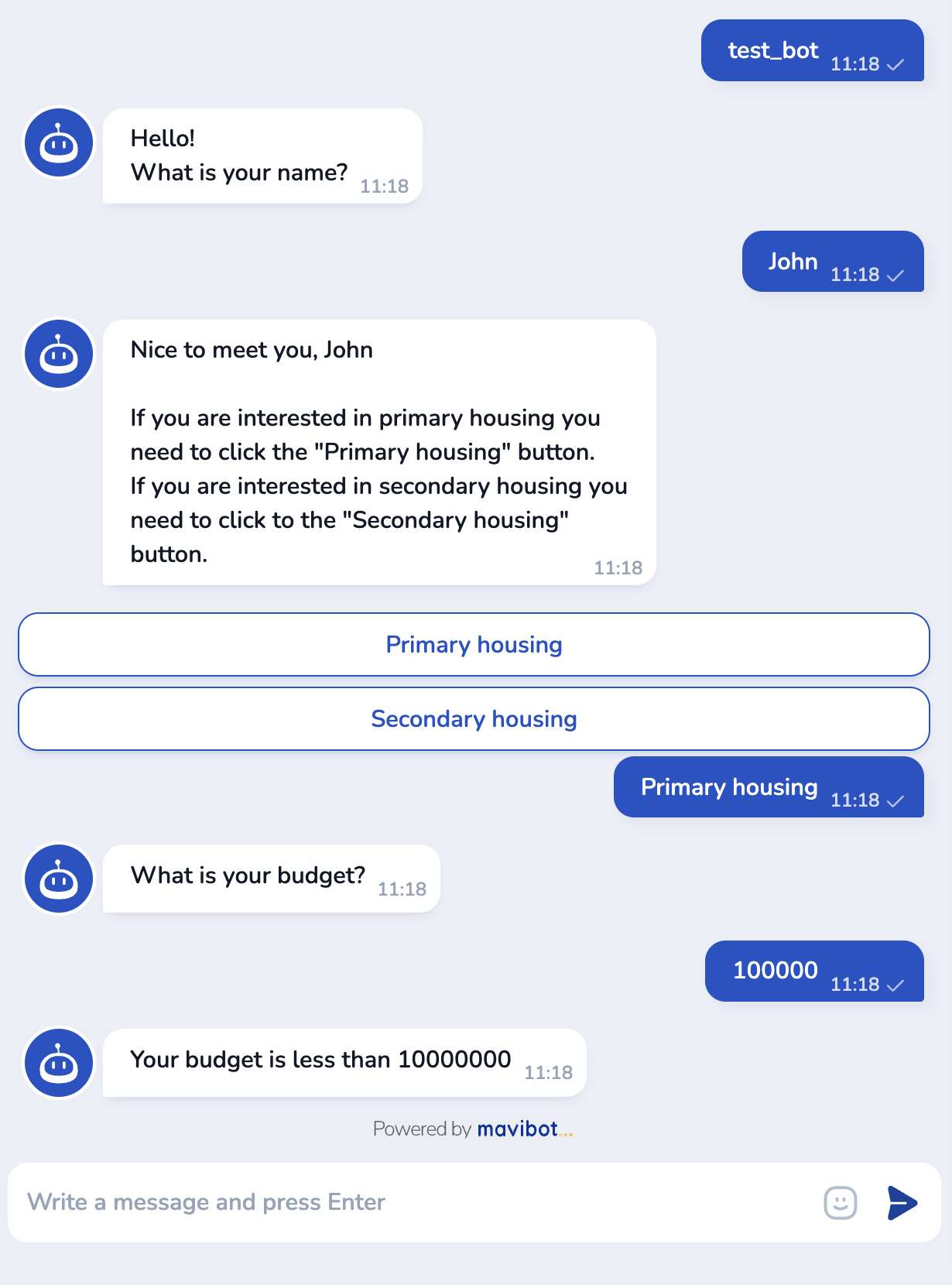The width and height of the screenshot is (952, 1285).
Task: Open the emoji picker
Action: tap(840, 1202)
